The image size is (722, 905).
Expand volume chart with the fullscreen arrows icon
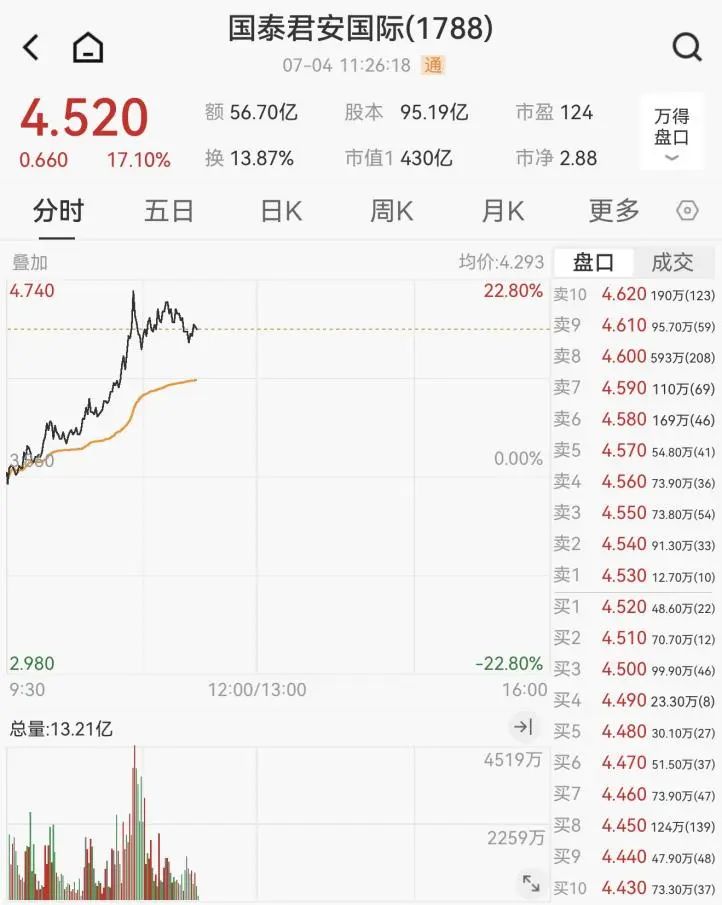tap(531, 883)
